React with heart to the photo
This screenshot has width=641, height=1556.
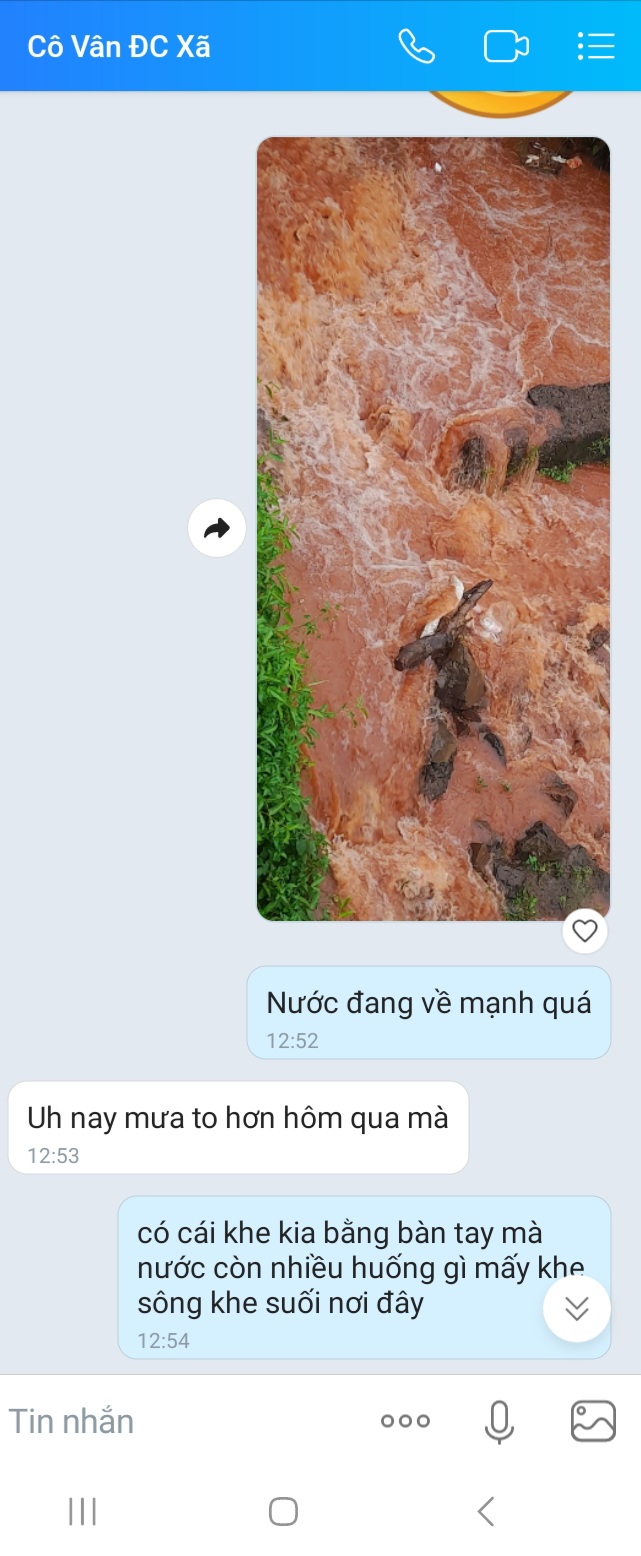[x=585, y=932]
